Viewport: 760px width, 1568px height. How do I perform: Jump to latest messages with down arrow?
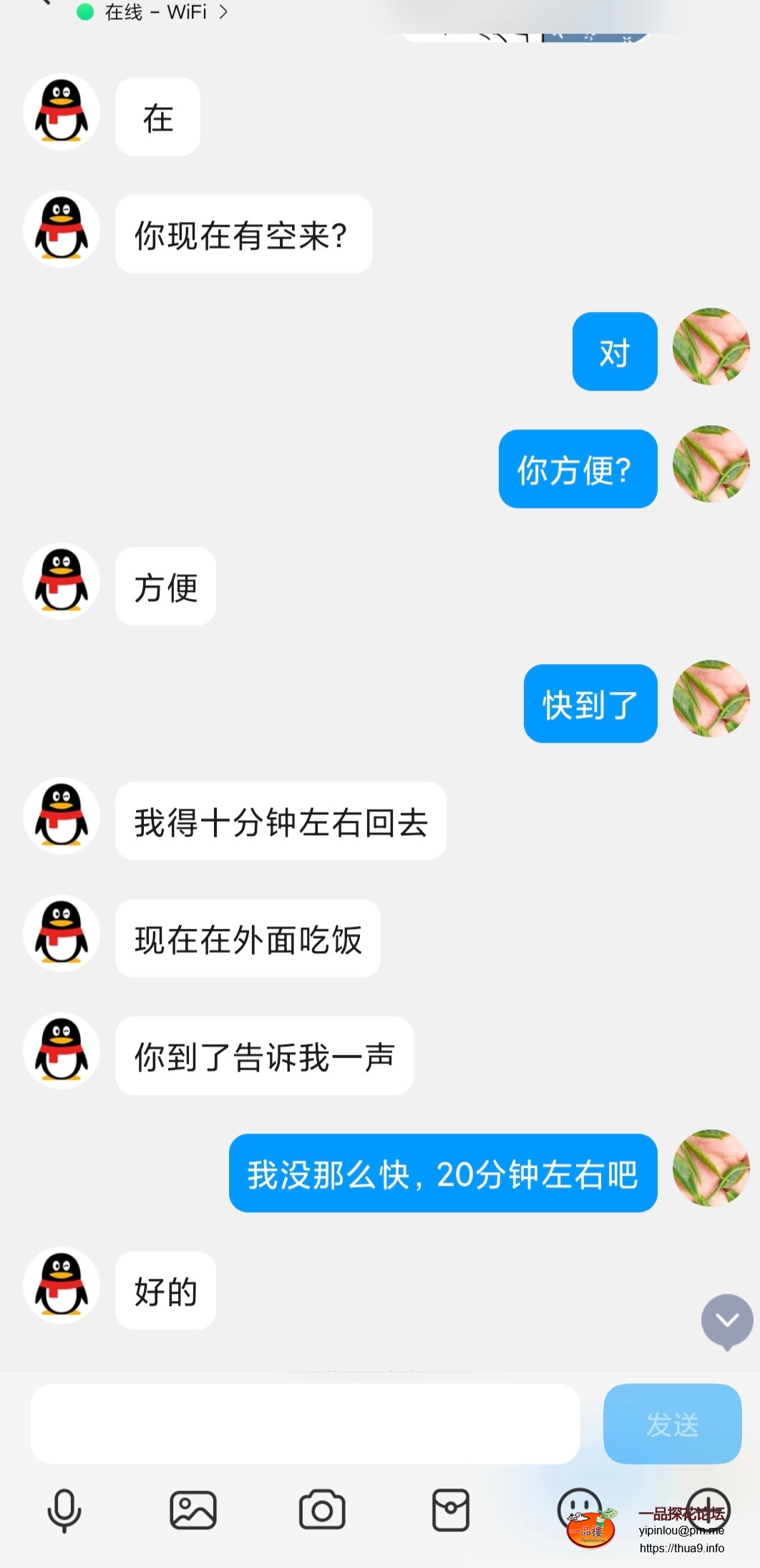(x=727, y=1320)
